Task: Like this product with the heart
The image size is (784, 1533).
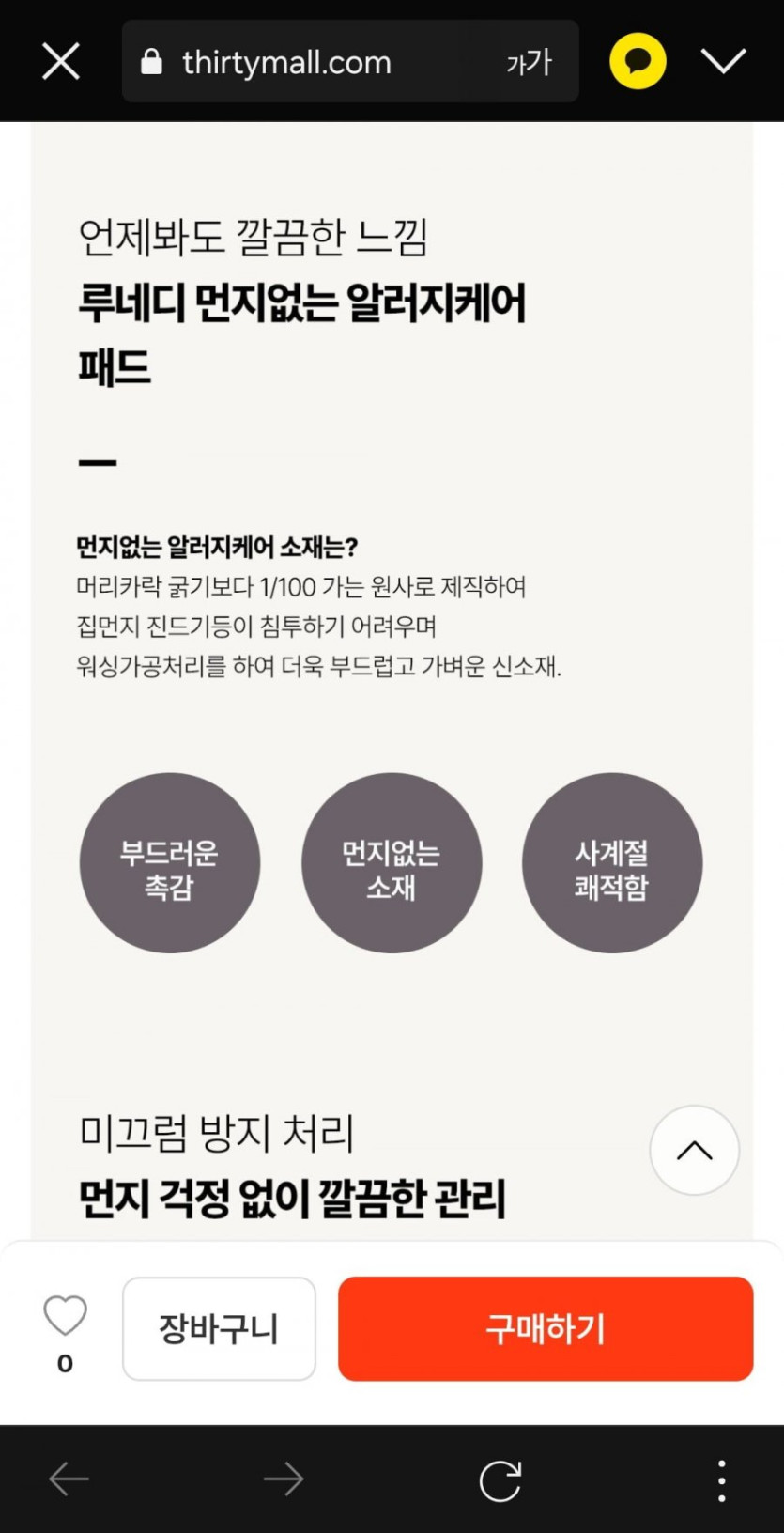Action: pos(65,1316)
